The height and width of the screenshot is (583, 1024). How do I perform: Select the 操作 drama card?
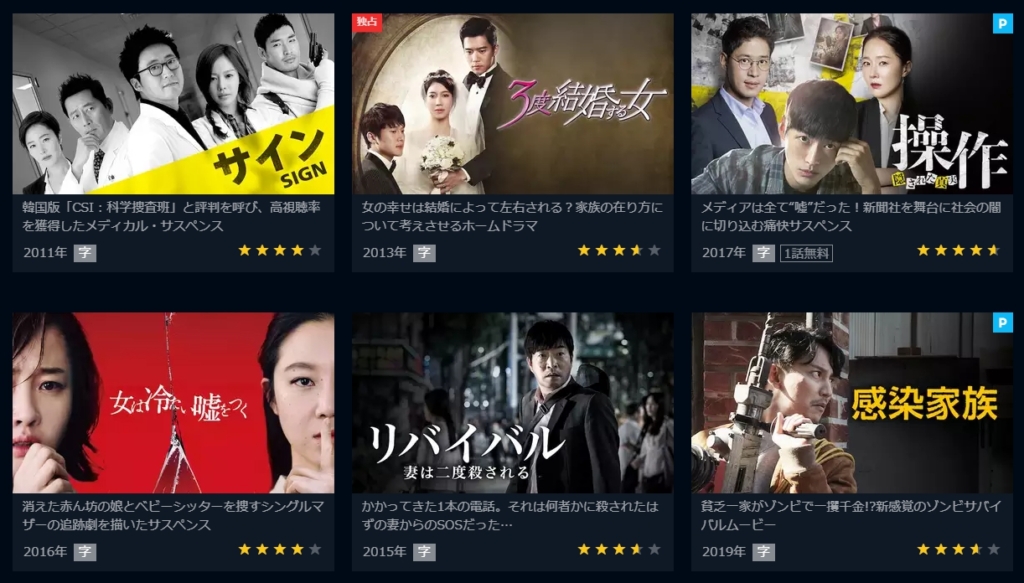pos(851,104)
